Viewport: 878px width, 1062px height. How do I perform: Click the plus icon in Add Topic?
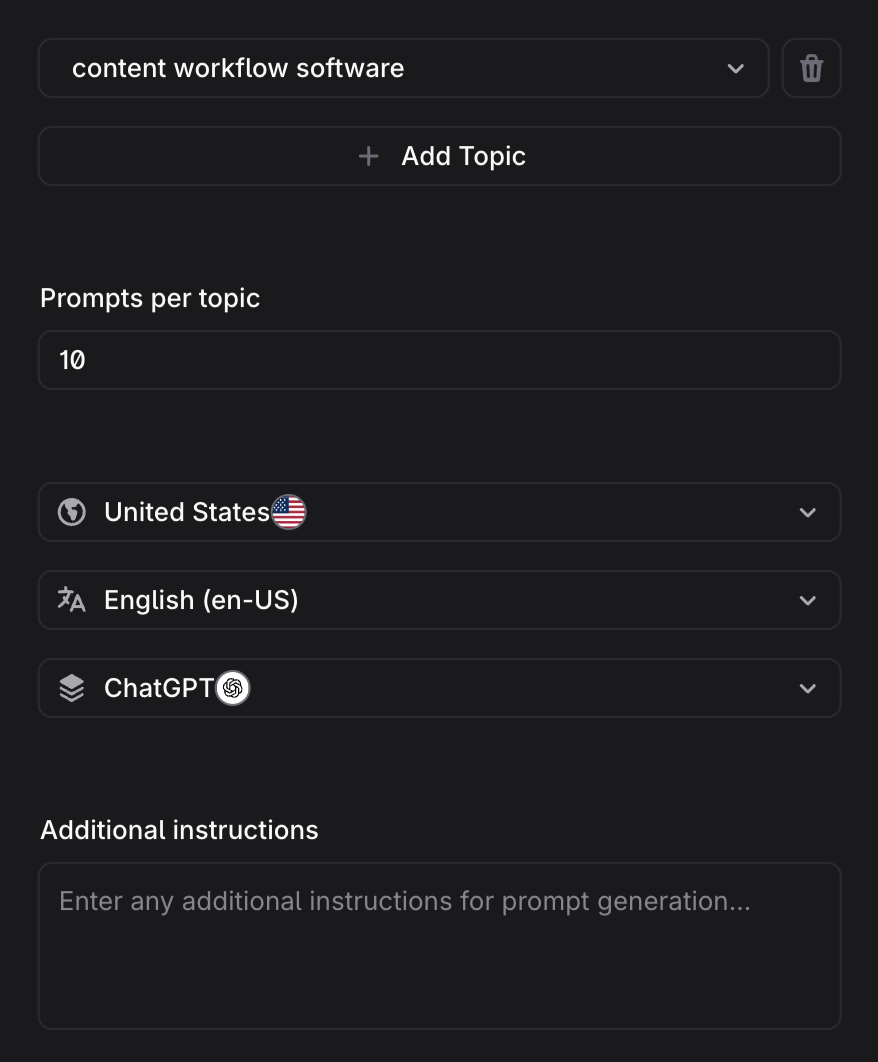point(368,156)
